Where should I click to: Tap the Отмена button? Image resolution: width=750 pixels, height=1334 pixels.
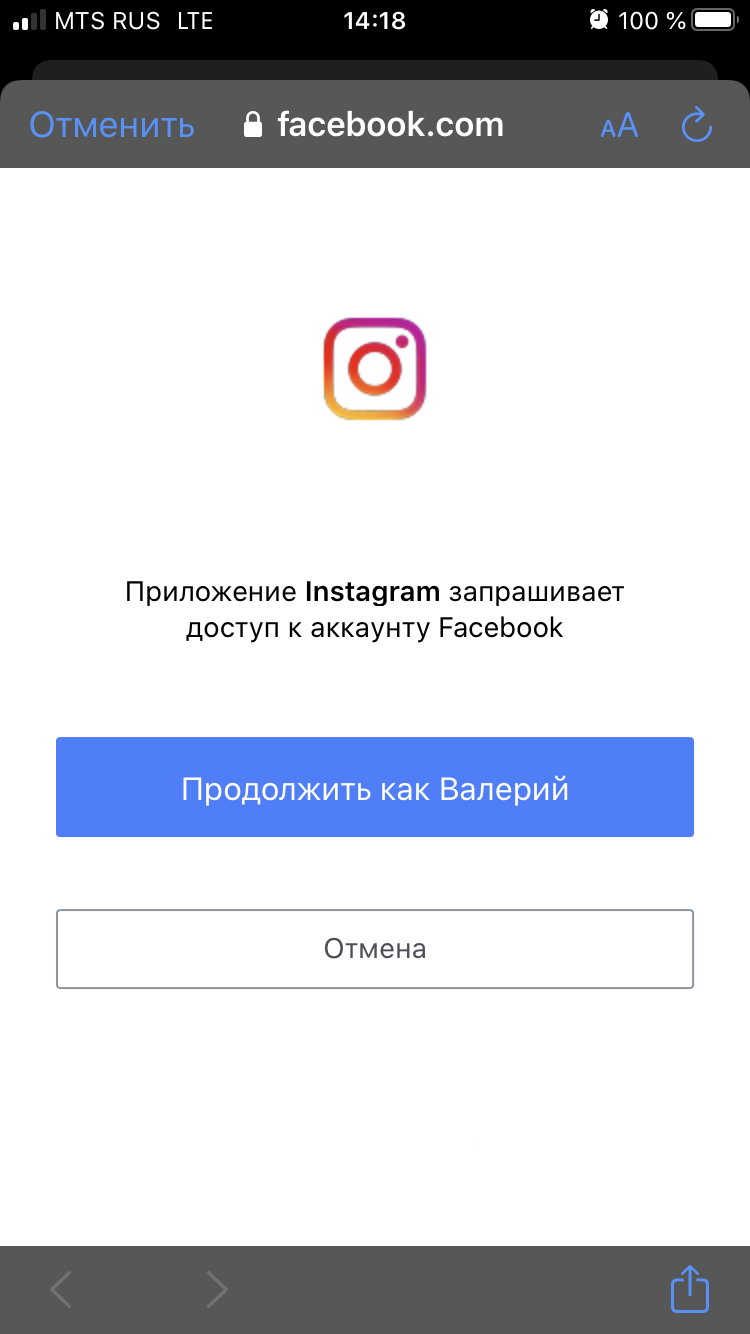pos(375,949)
